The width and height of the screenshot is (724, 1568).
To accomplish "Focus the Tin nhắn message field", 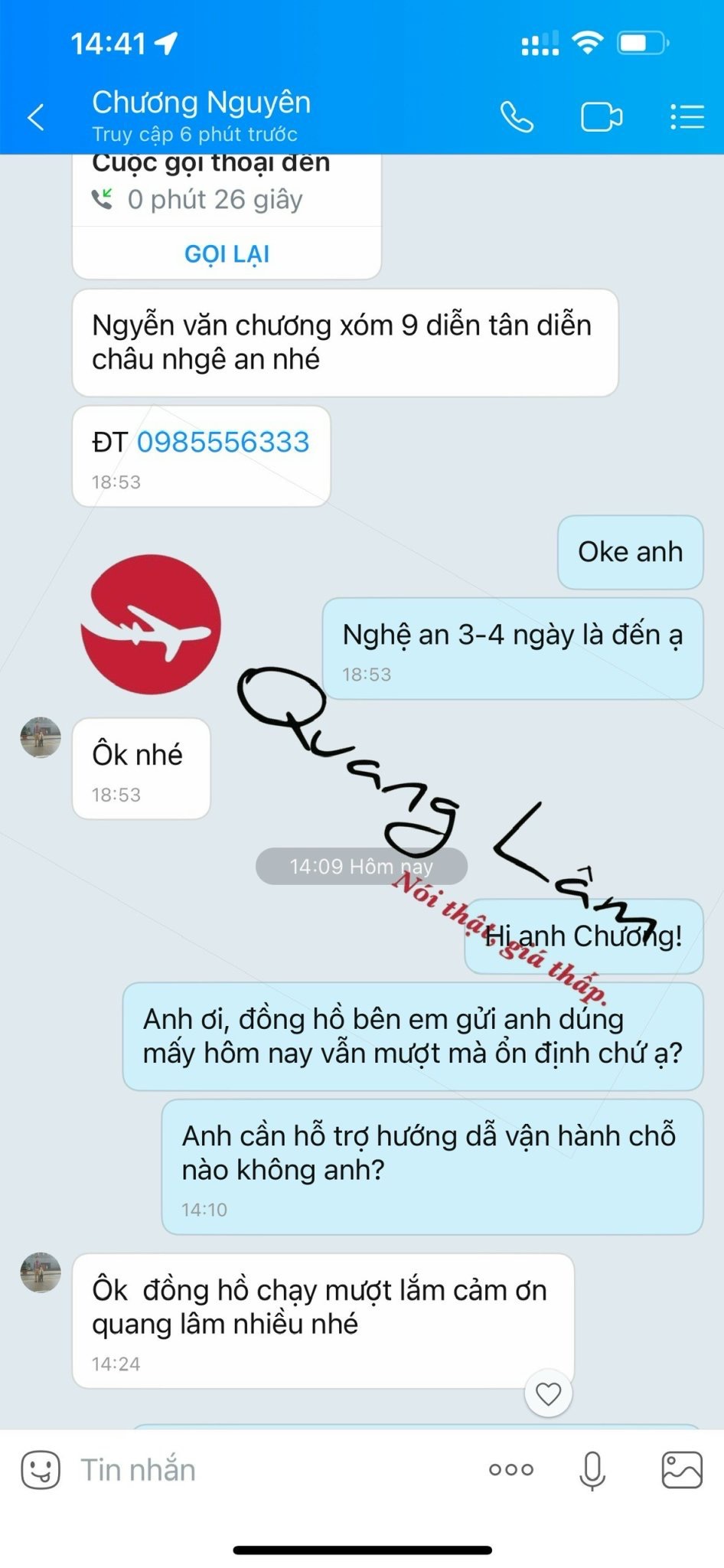I will point(268,1469).
